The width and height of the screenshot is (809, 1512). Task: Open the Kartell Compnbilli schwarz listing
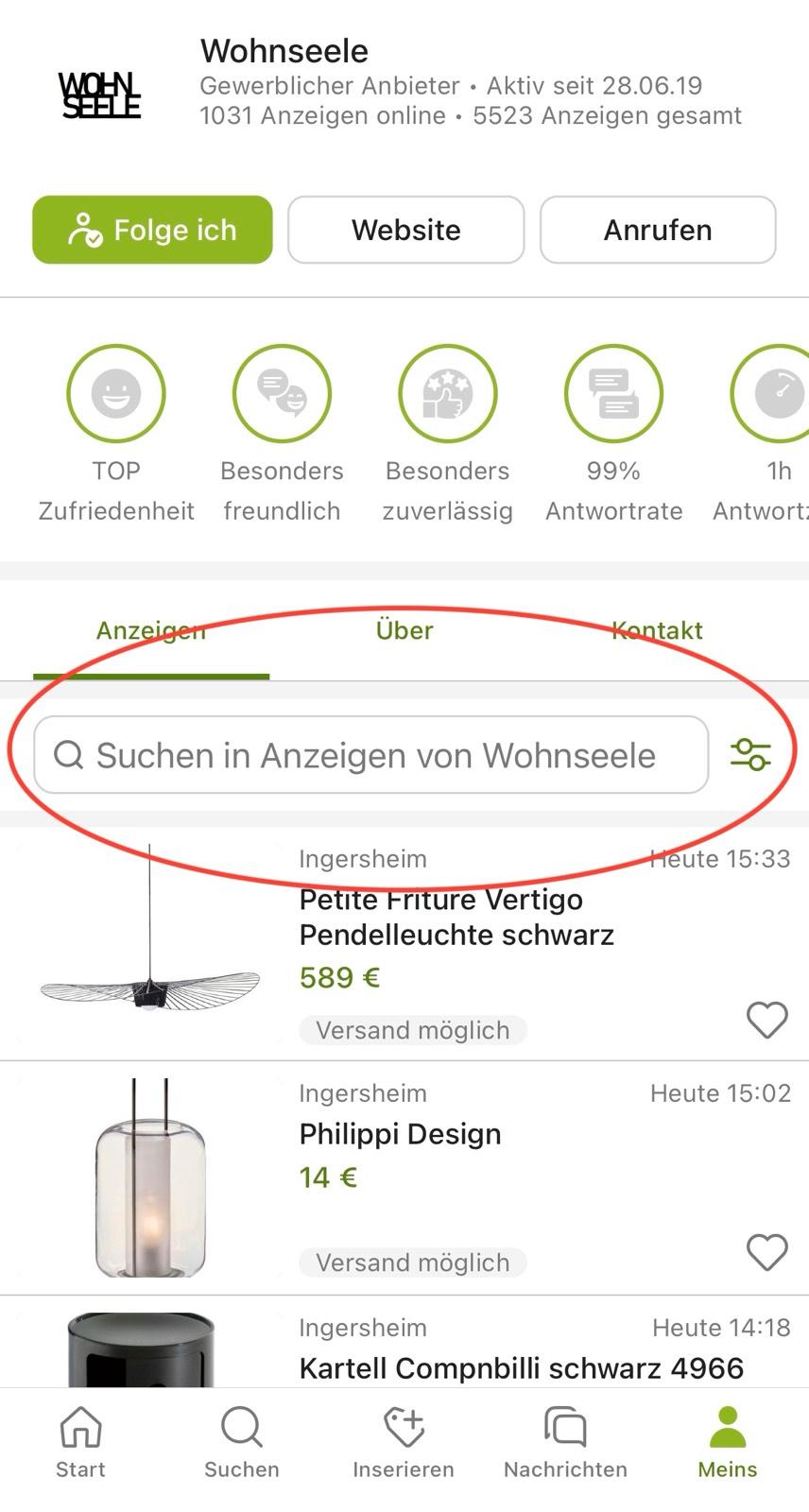coord(521,1367)
